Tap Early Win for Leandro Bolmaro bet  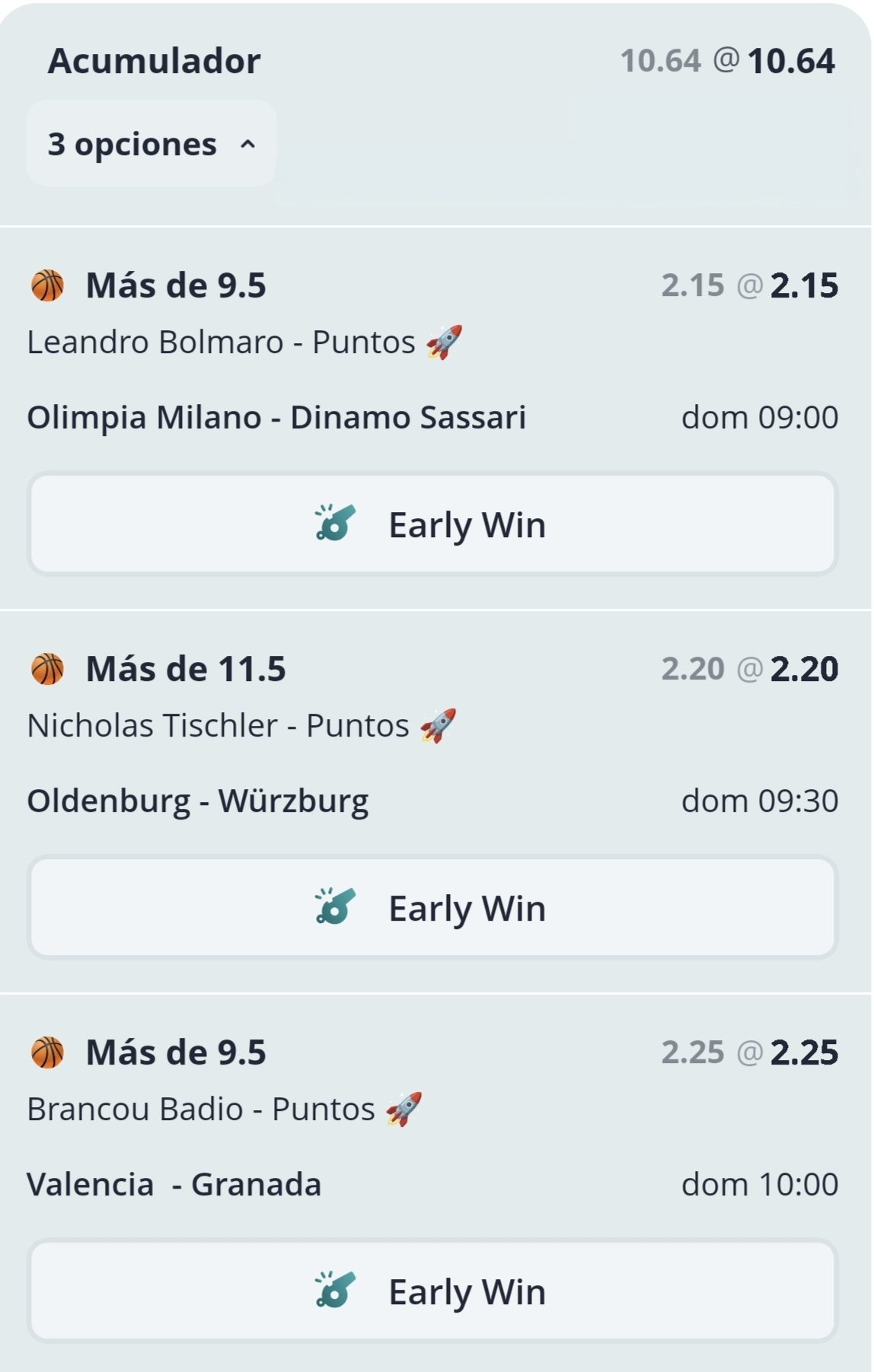coord(432,524)
